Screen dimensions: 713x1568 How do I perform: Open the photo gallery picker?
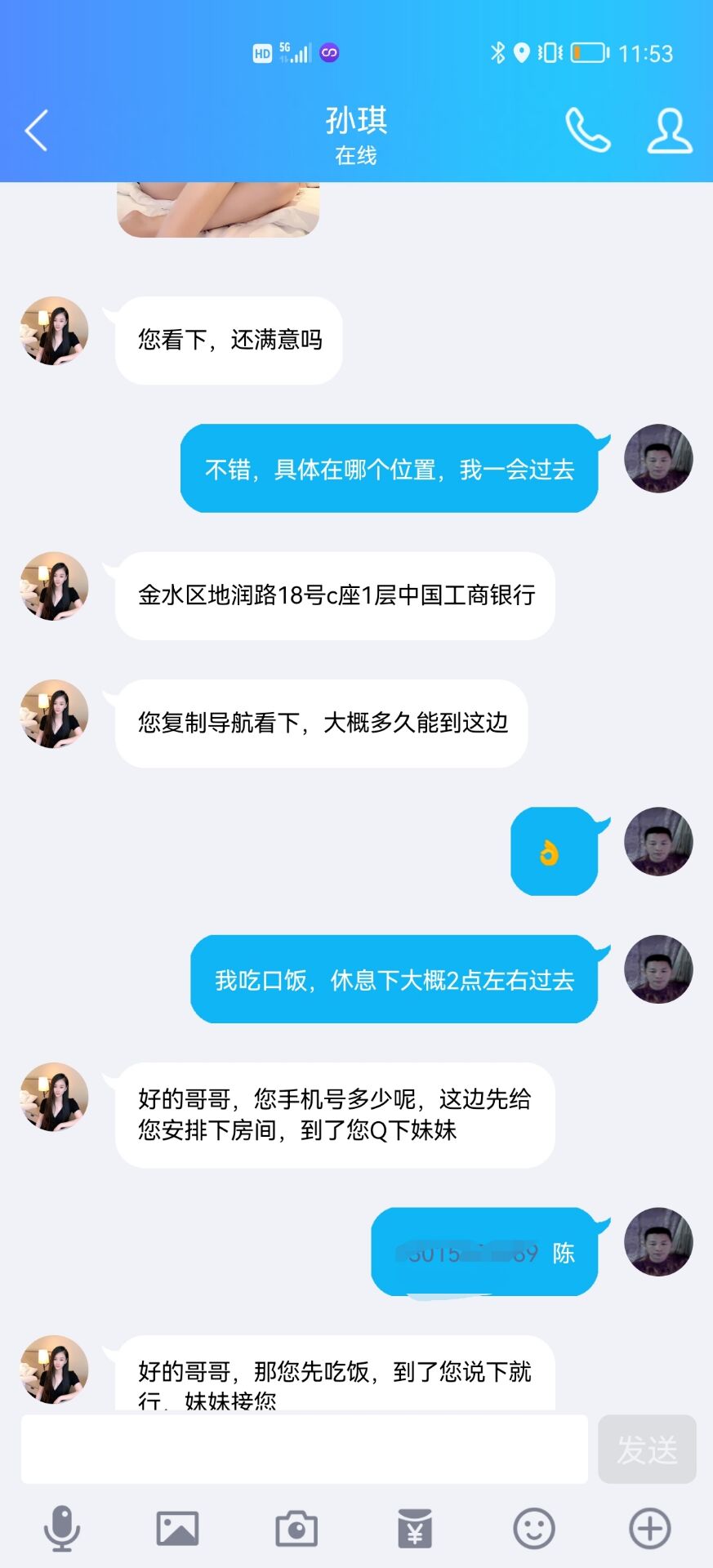click(177, 1528)
